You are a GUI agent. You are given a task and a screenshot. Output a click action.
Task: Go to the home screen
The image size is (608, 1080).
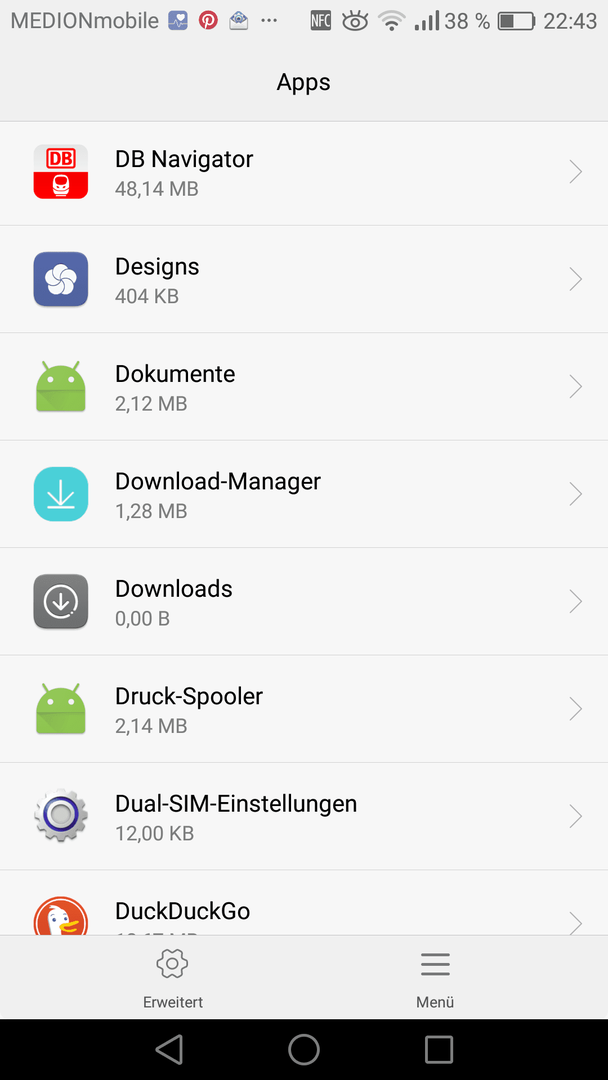click(x=304, y=1050)
